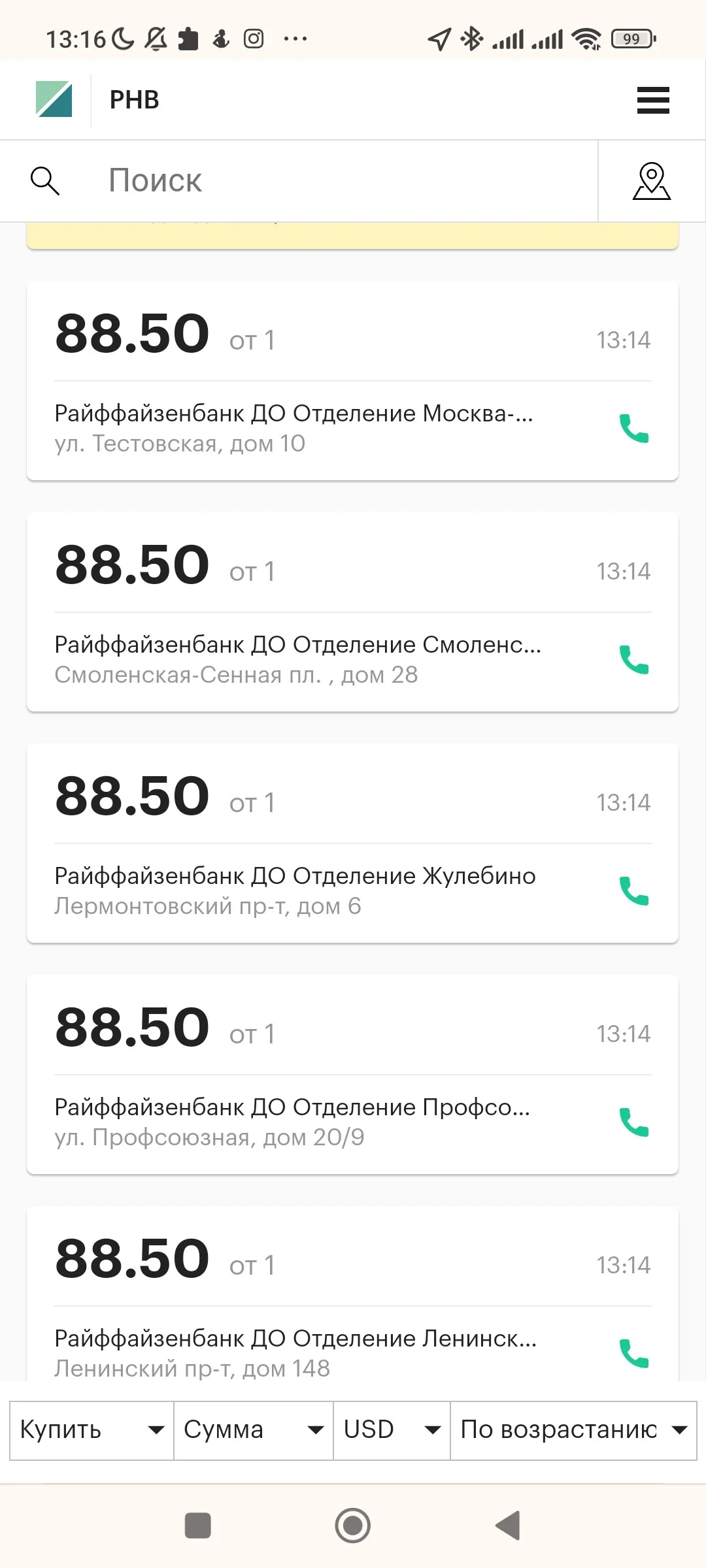The height and width of the screenshot is (1568, 706).
Task: Open the Райффайзенбанк Тестовская branch card
Action: [352, 381]
